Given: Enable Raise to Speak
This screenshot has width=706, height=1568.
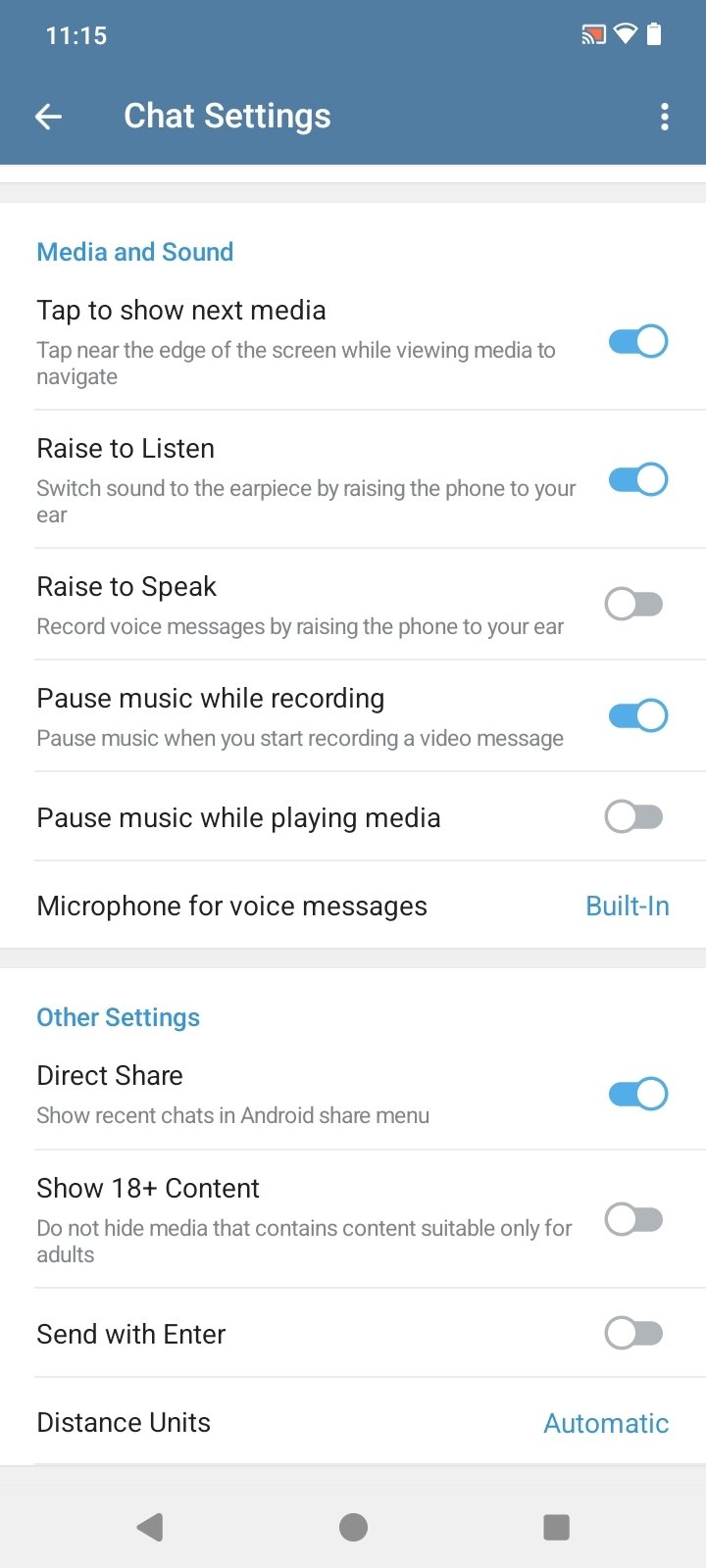Looking at the screenshot, I should click(634, 604).
